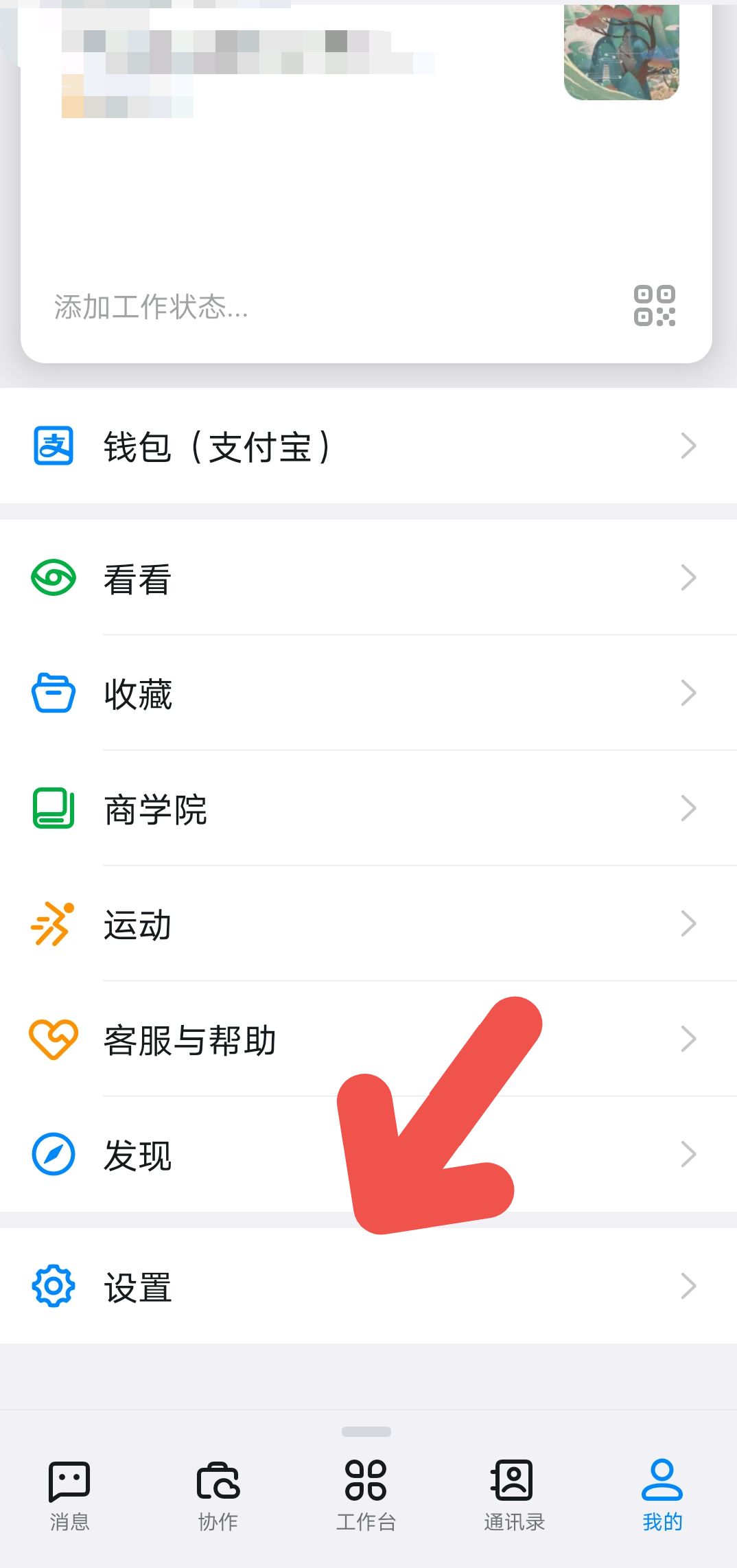The width and height of the screenshot is (737, 1568).
Task: Open the 发现 compass icon
Action: [x=54, y=1154]
